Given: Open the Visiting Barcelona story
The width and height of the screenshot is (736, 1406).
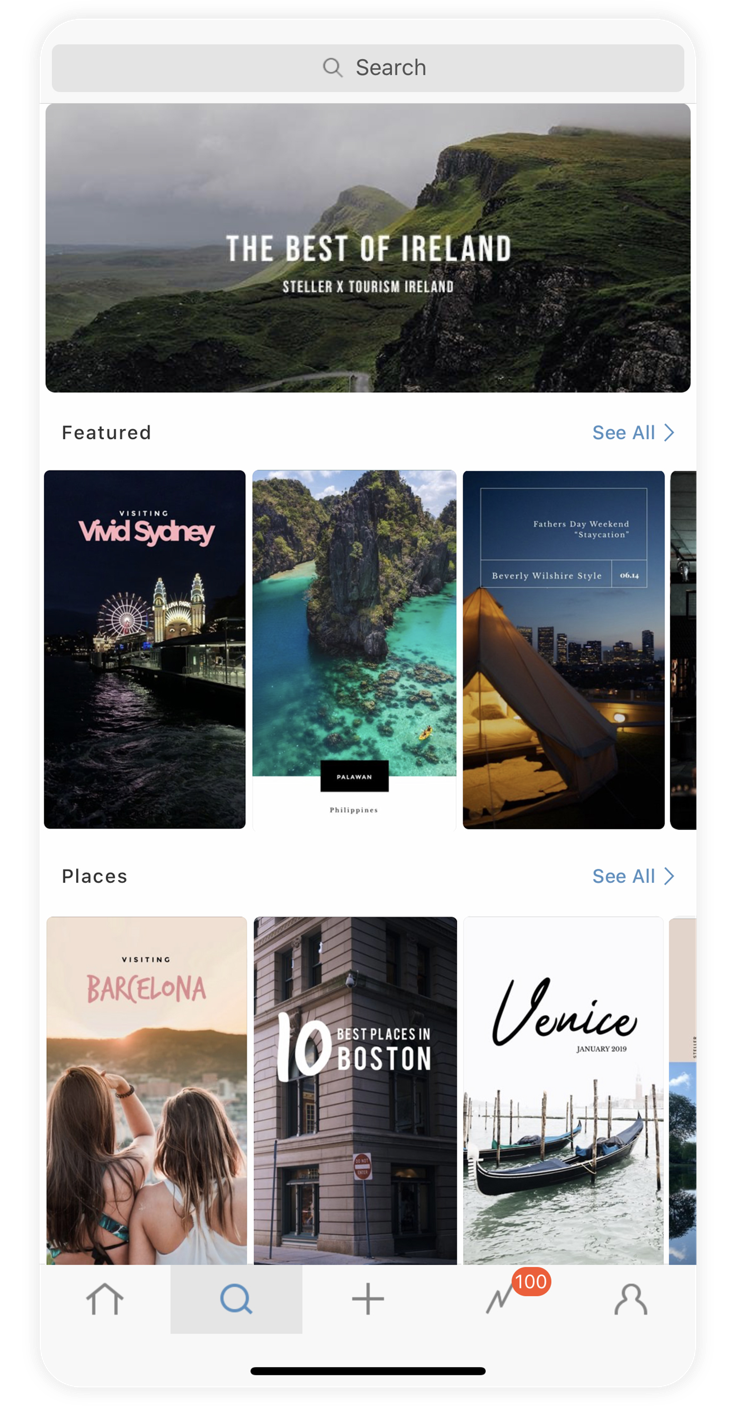Looking at the screenshot, I should tap(146, 1090).
